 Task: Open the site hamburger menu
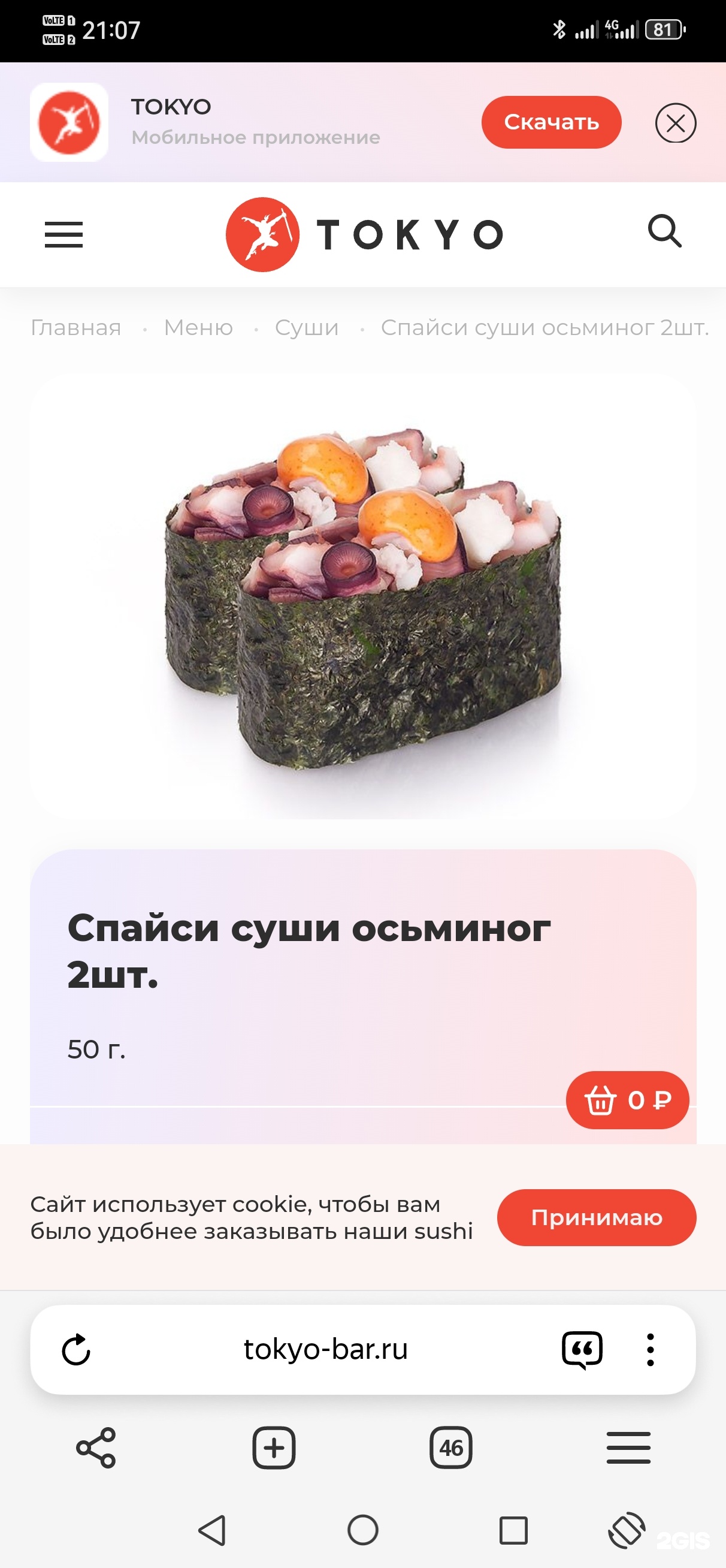(64, 234)
